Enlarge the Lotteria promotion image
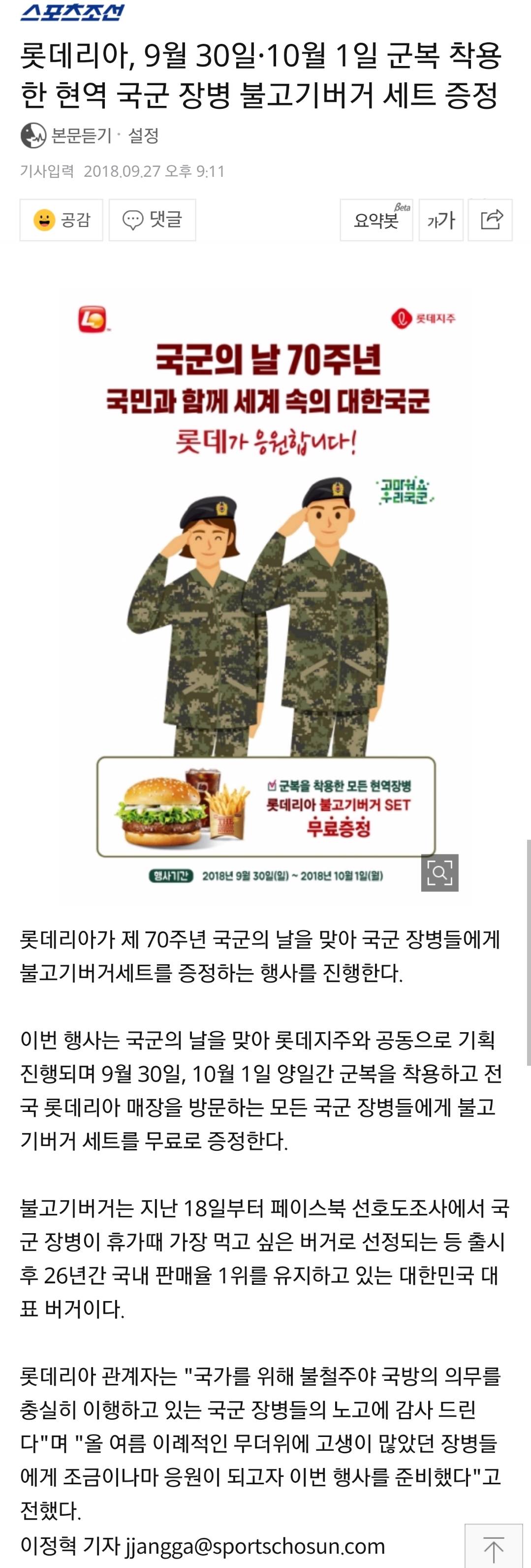 (x=439, y=872)
